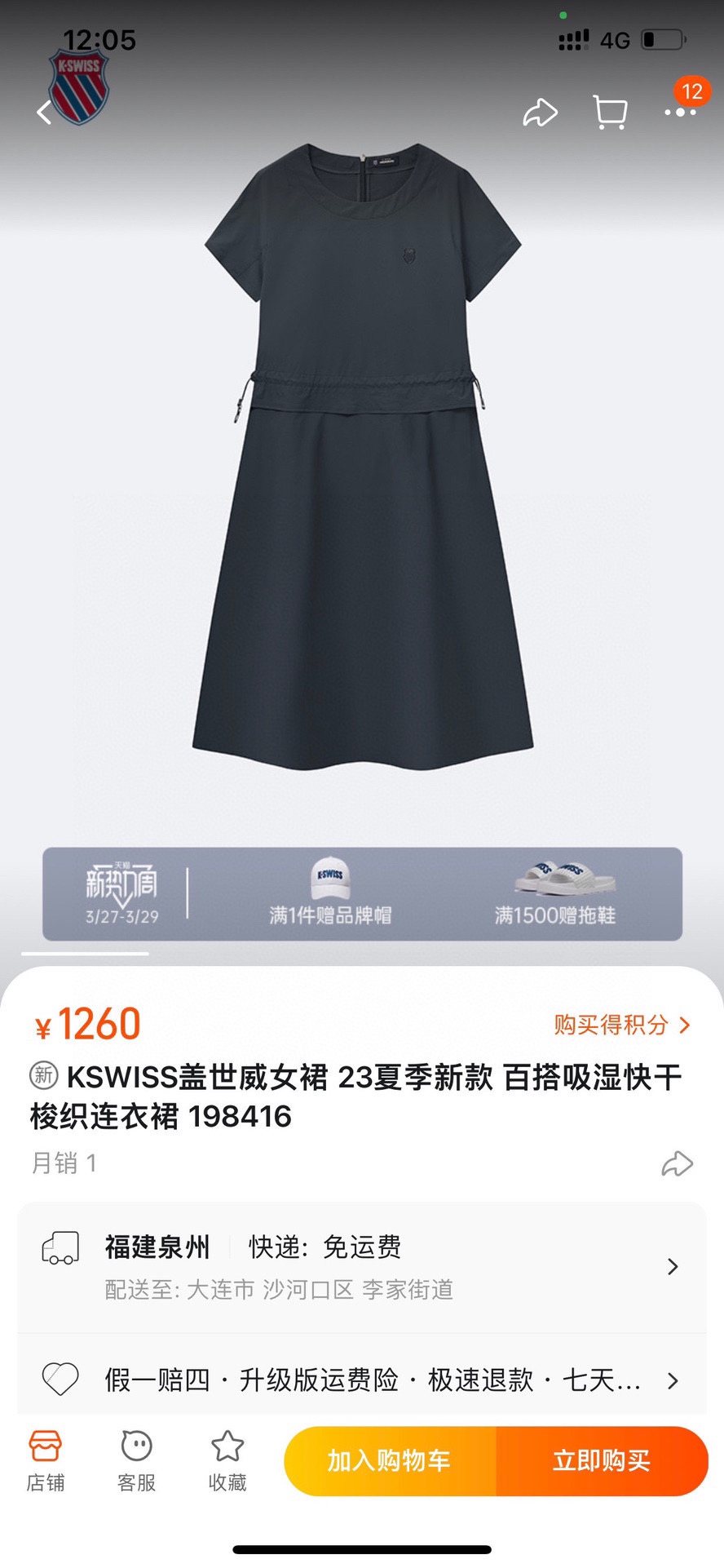The width and height of the screenshot is (724, 1568).
Task: Contact 客服 customer service
Action: pyautogui.click(x=136, y=1460)
